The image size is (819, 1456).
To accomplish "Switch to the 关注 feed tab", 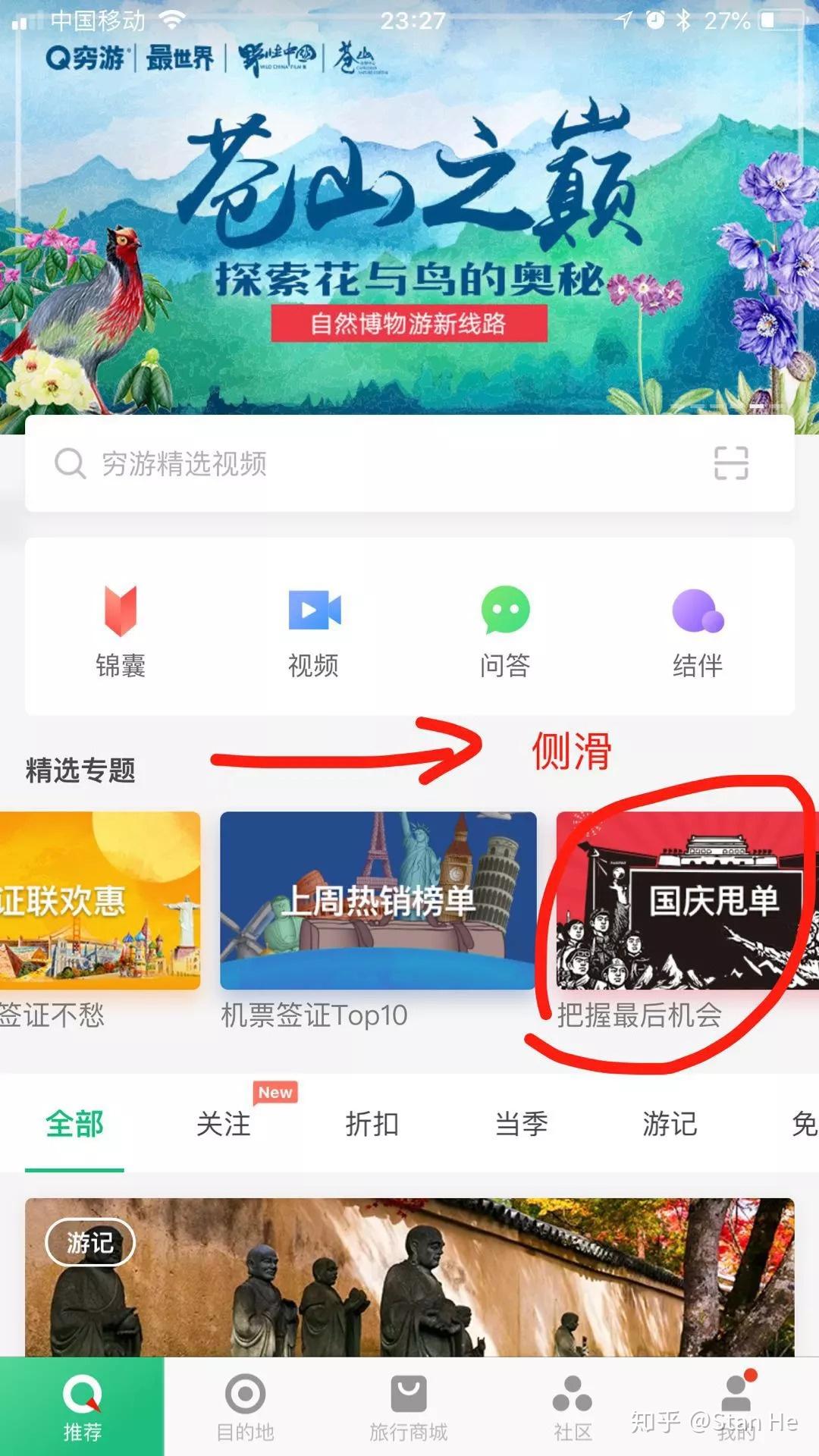I will (223, 1124).
